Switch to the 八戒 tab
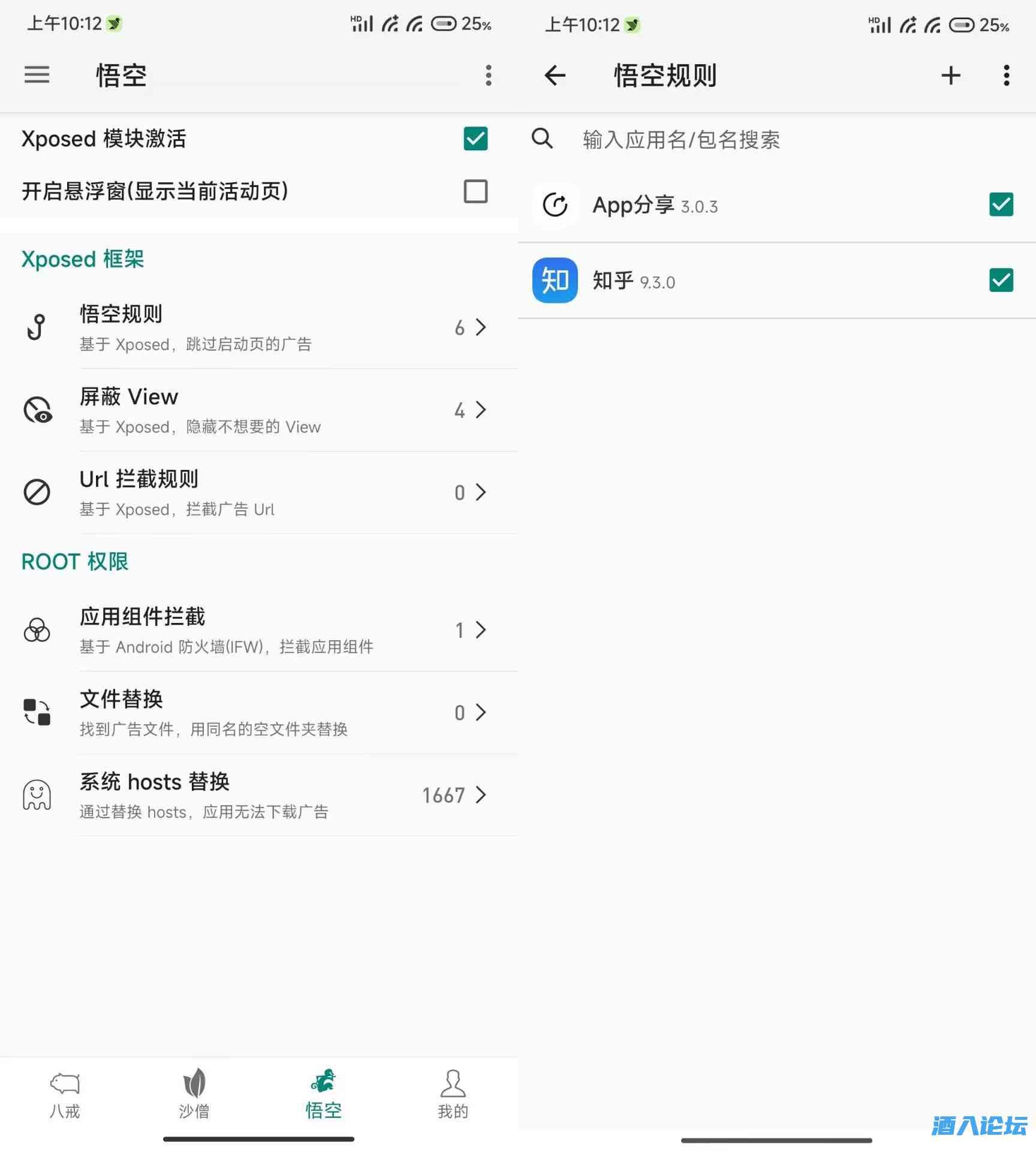This screenshot has height=1151, width=1036. coord(65,1094)
